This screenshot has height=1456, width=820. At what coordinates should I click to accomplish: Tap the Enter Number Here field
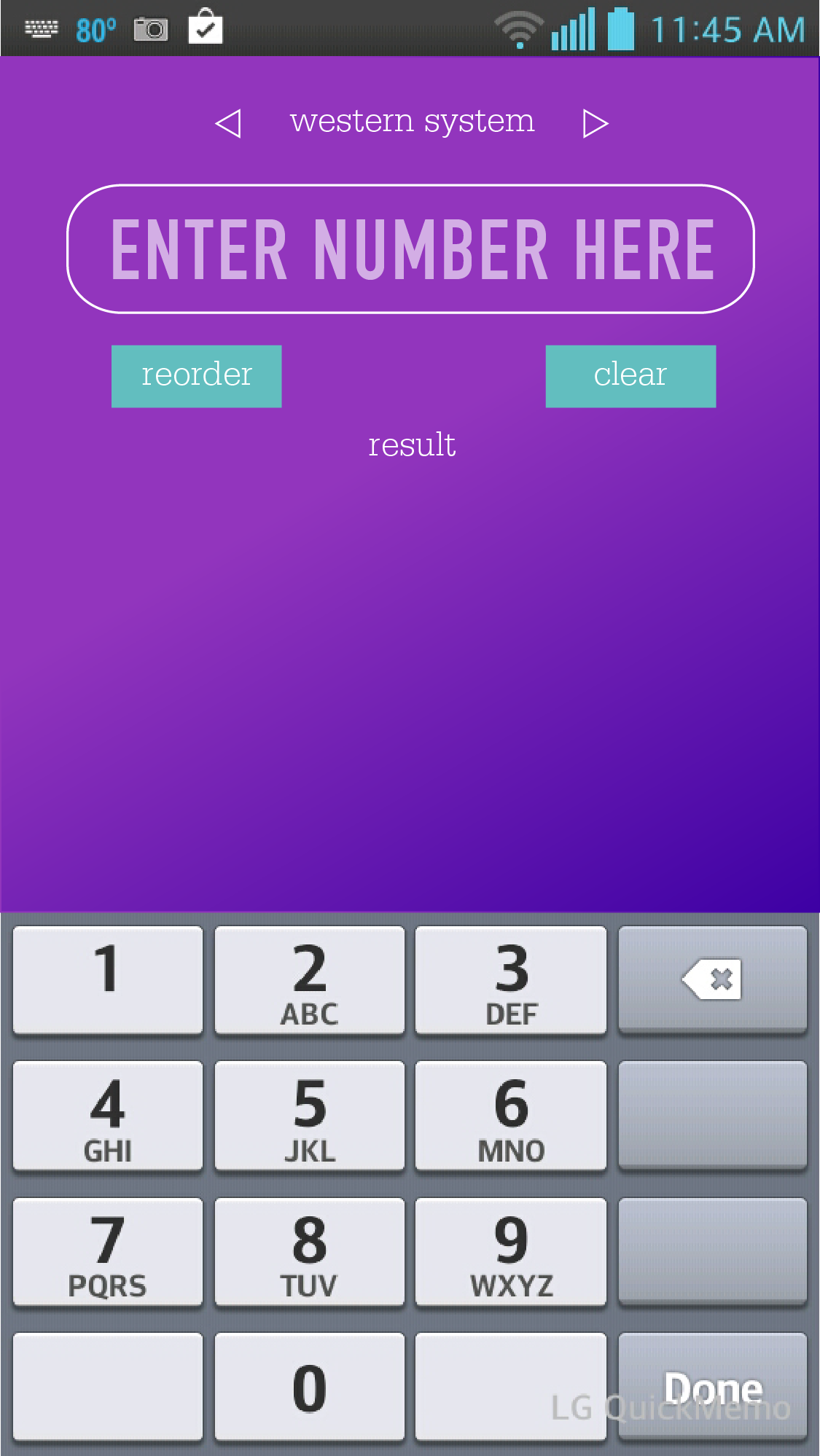coord(410,249)
